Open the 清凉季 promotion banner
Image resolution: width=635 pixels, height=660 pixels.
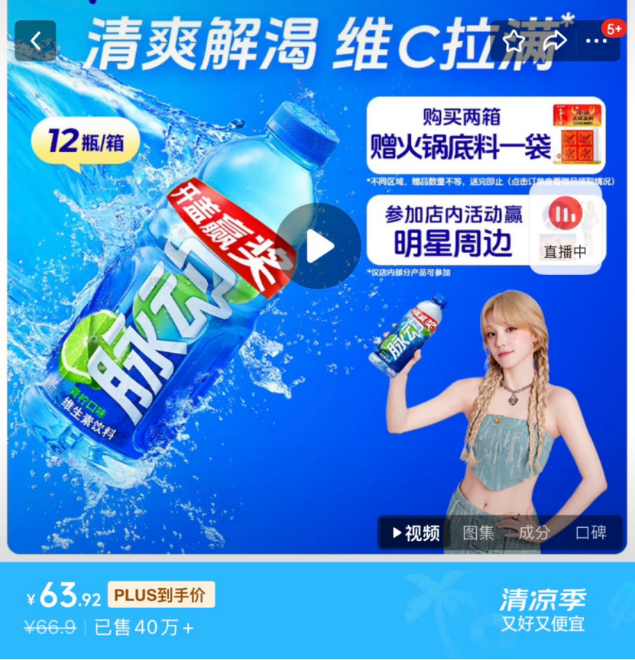[x=542, y=611]
